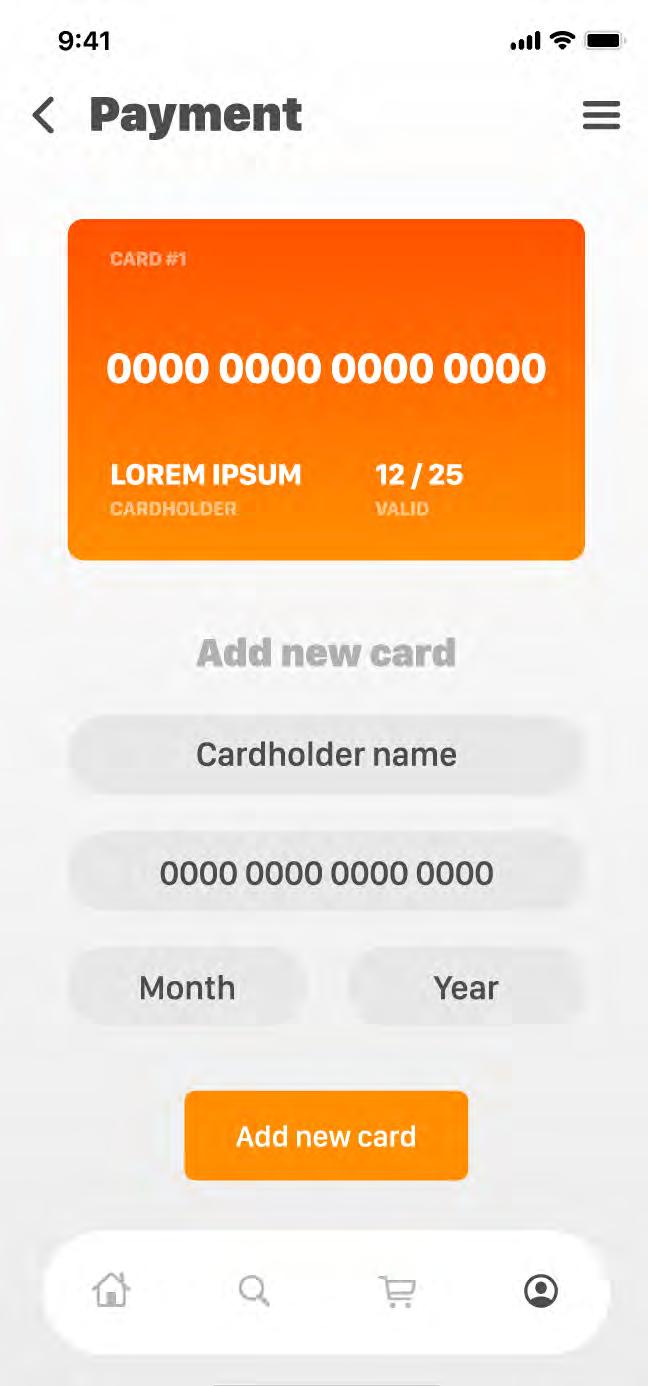Open the profile tab

541,1291
